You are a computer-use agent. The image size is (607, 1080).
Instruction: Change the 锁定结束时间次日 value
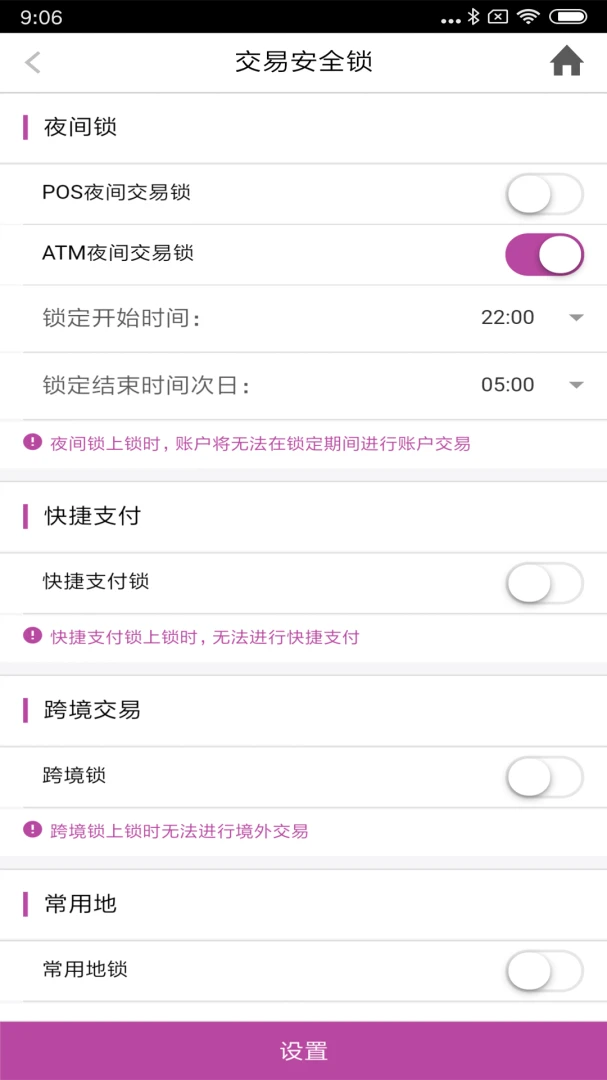click(x=532, y=385)
